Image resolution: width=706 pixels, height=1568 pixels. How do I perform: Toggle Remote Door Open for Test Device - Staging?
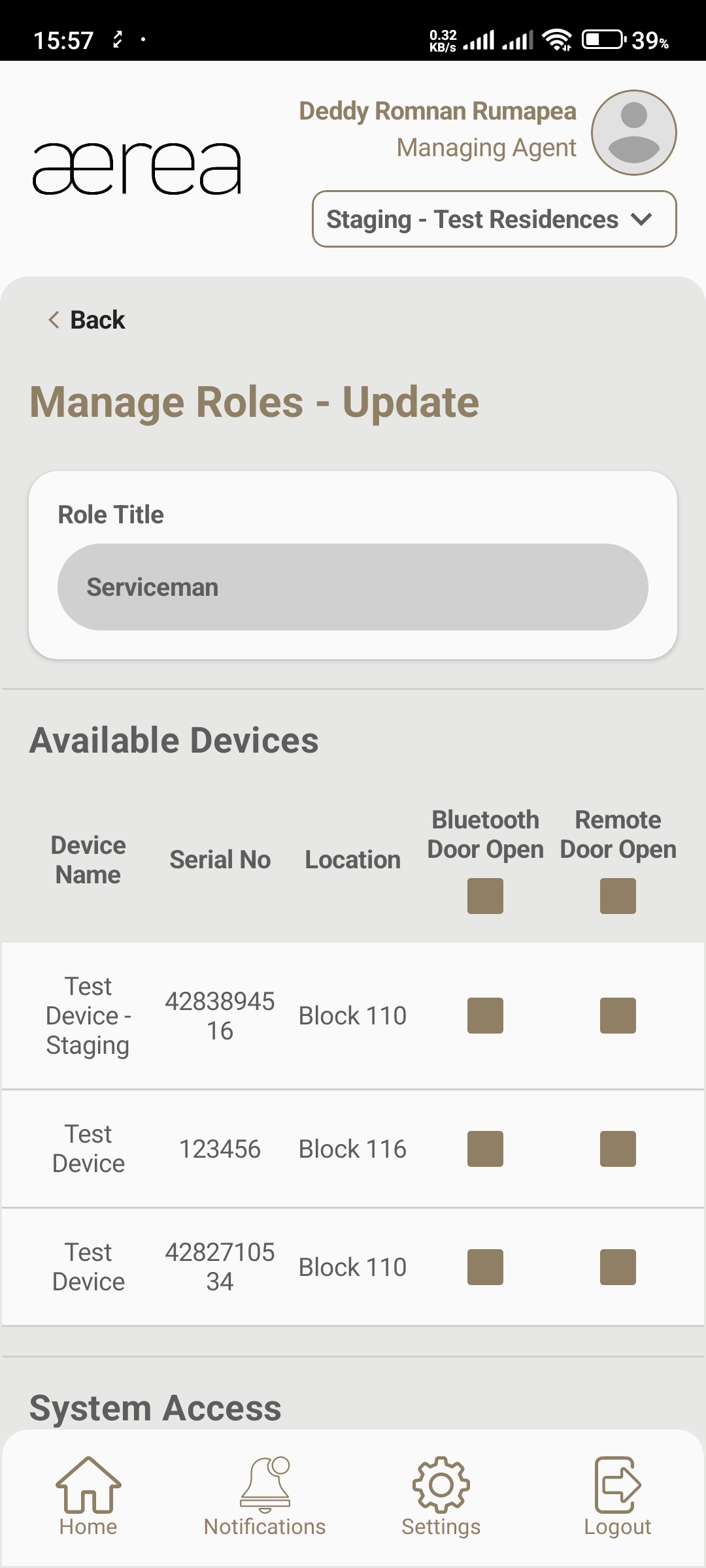pos(618,1015)
